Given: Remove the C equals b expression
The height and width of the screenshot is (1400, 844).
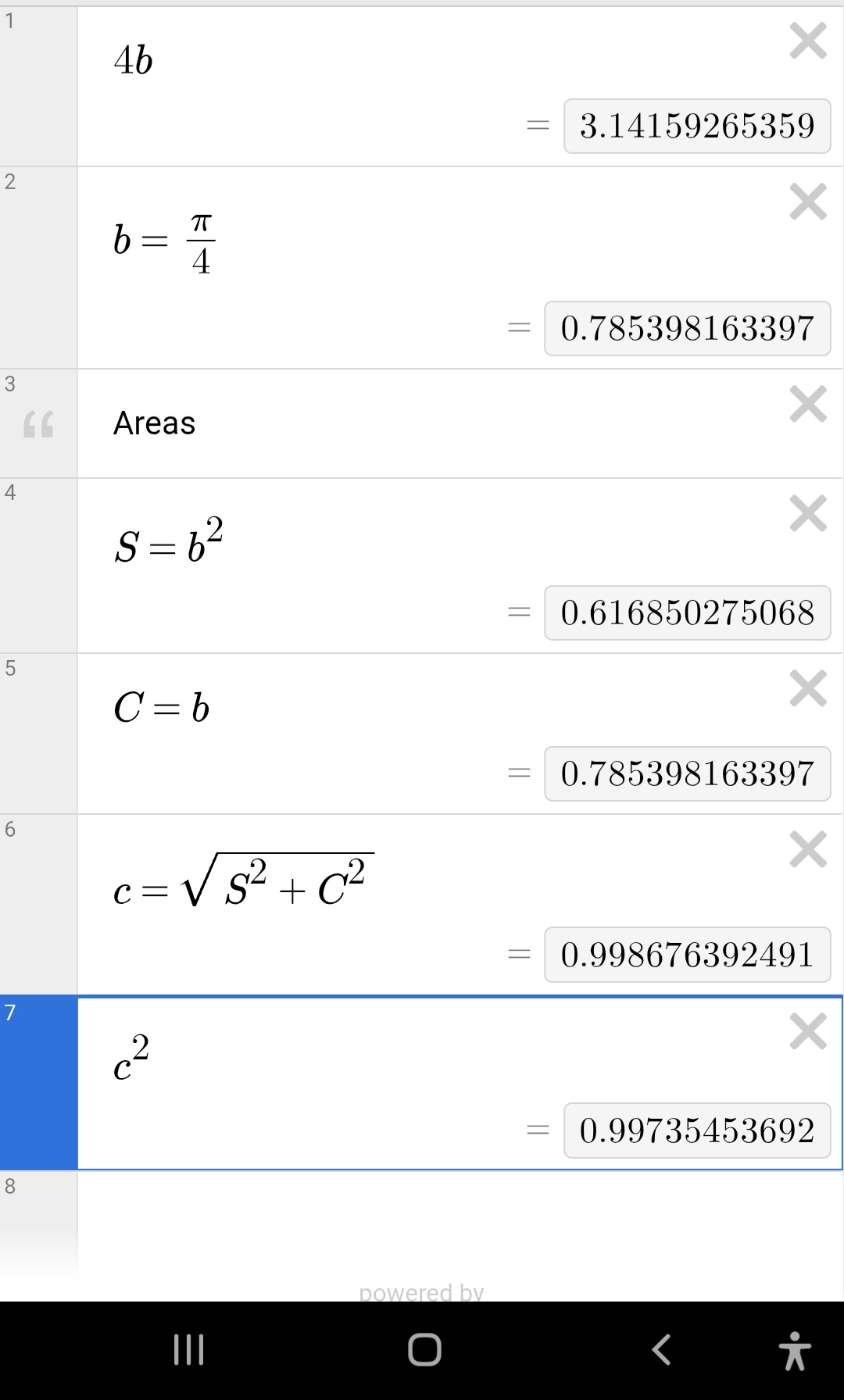Looking at the screenshot, I should coord(808,688).
